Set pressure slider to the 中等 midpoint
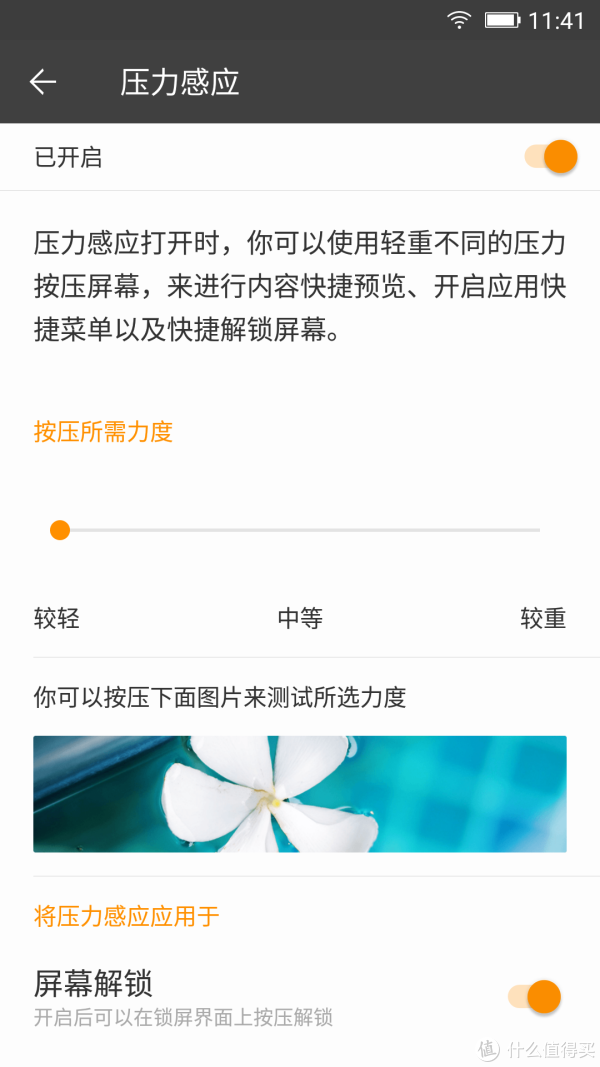The image size is (600, 1067). (299, 530)
